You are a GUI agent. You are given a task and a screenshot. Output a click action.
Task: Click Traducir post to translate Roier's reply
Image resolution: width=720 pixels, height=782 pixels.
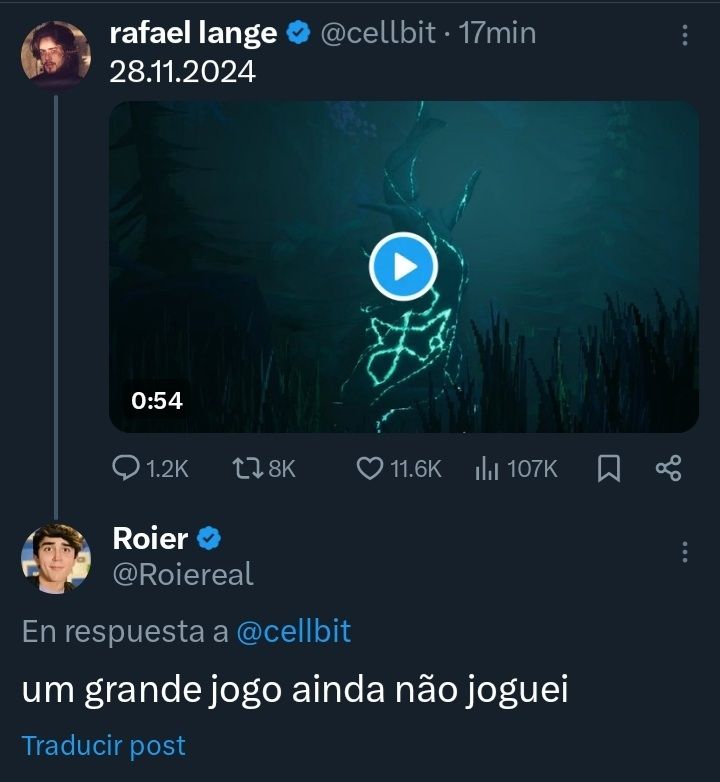coord(103,745)
